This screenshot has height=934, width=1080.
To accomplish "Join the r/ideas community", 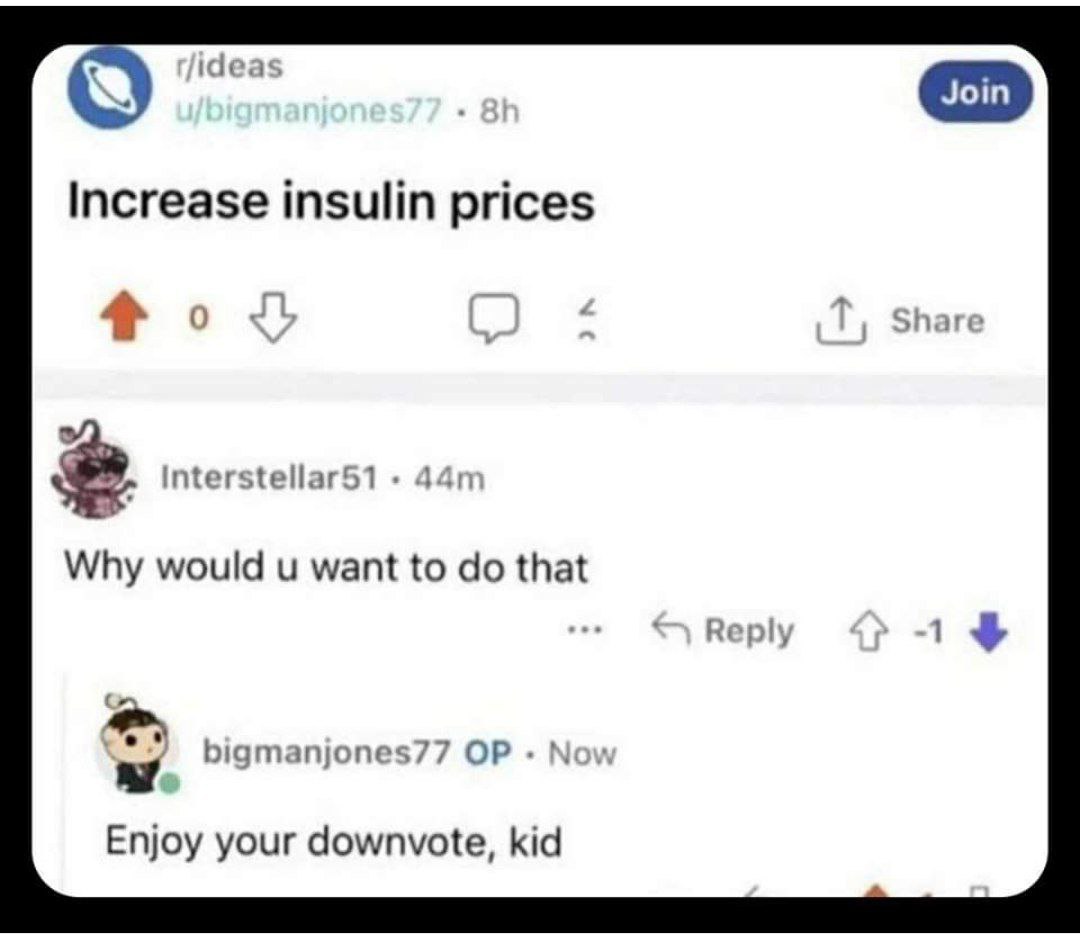I will pos(974,92).
